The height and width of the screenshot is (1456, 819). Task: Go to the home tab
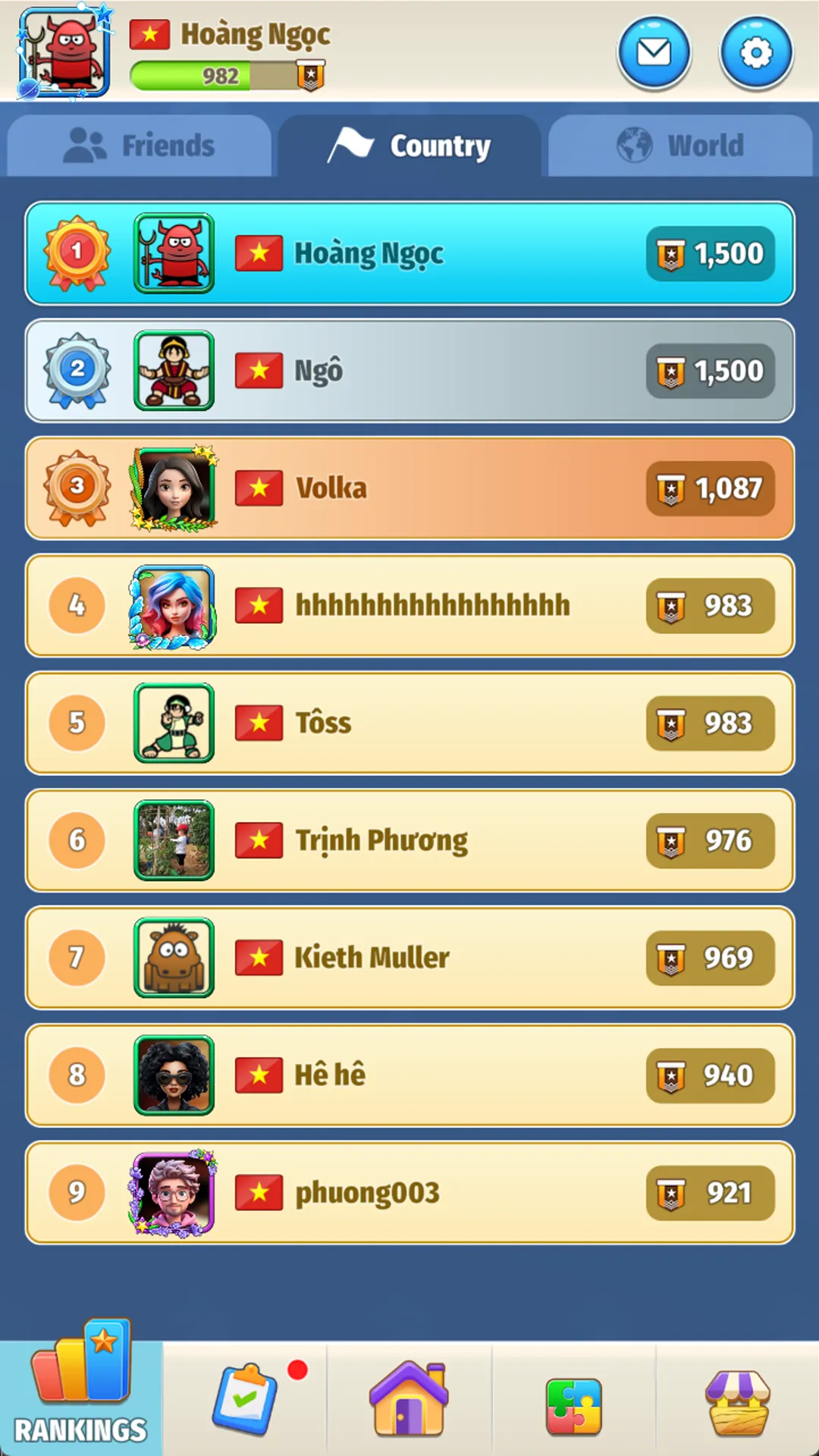click(x=409, y=1399)
